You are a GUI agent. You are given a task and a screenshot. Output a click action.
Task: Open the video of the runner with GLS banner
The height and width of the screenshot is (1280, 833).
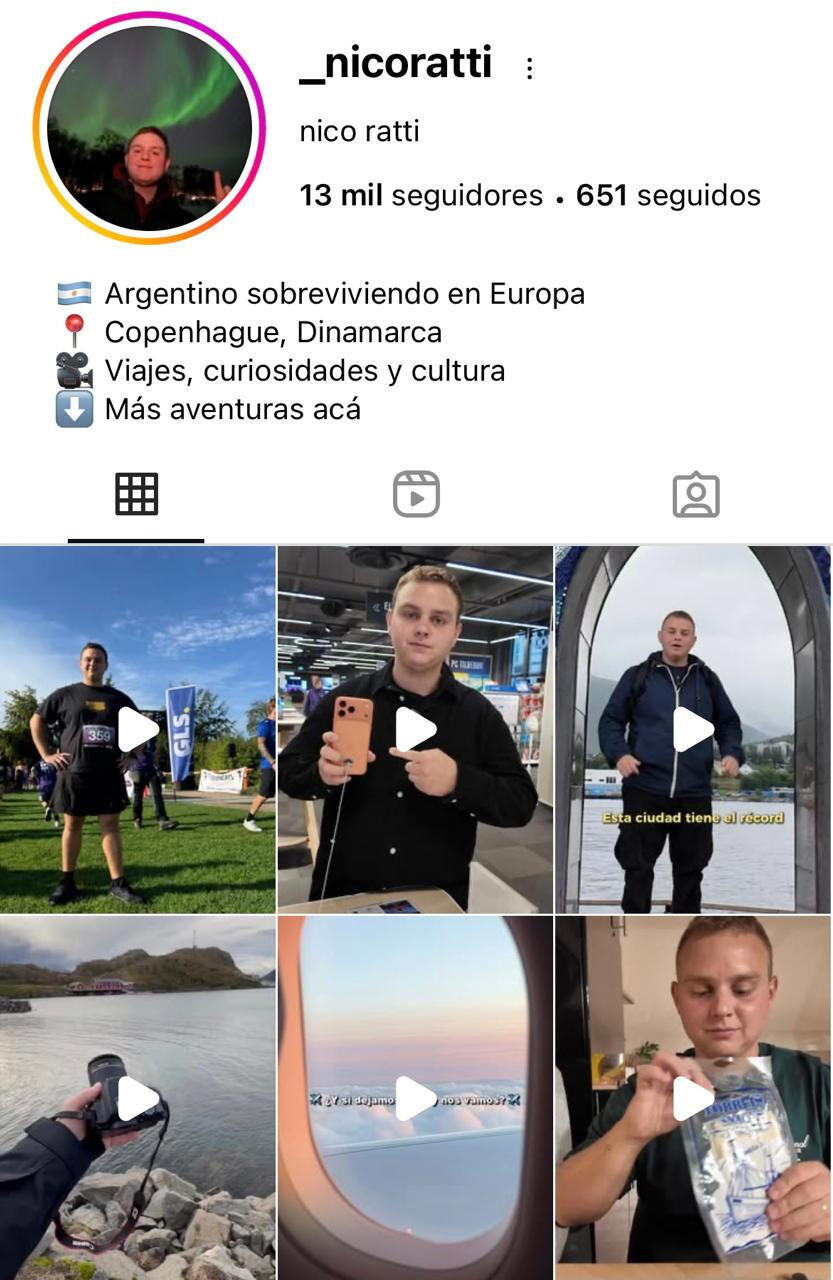pos(138,729)
